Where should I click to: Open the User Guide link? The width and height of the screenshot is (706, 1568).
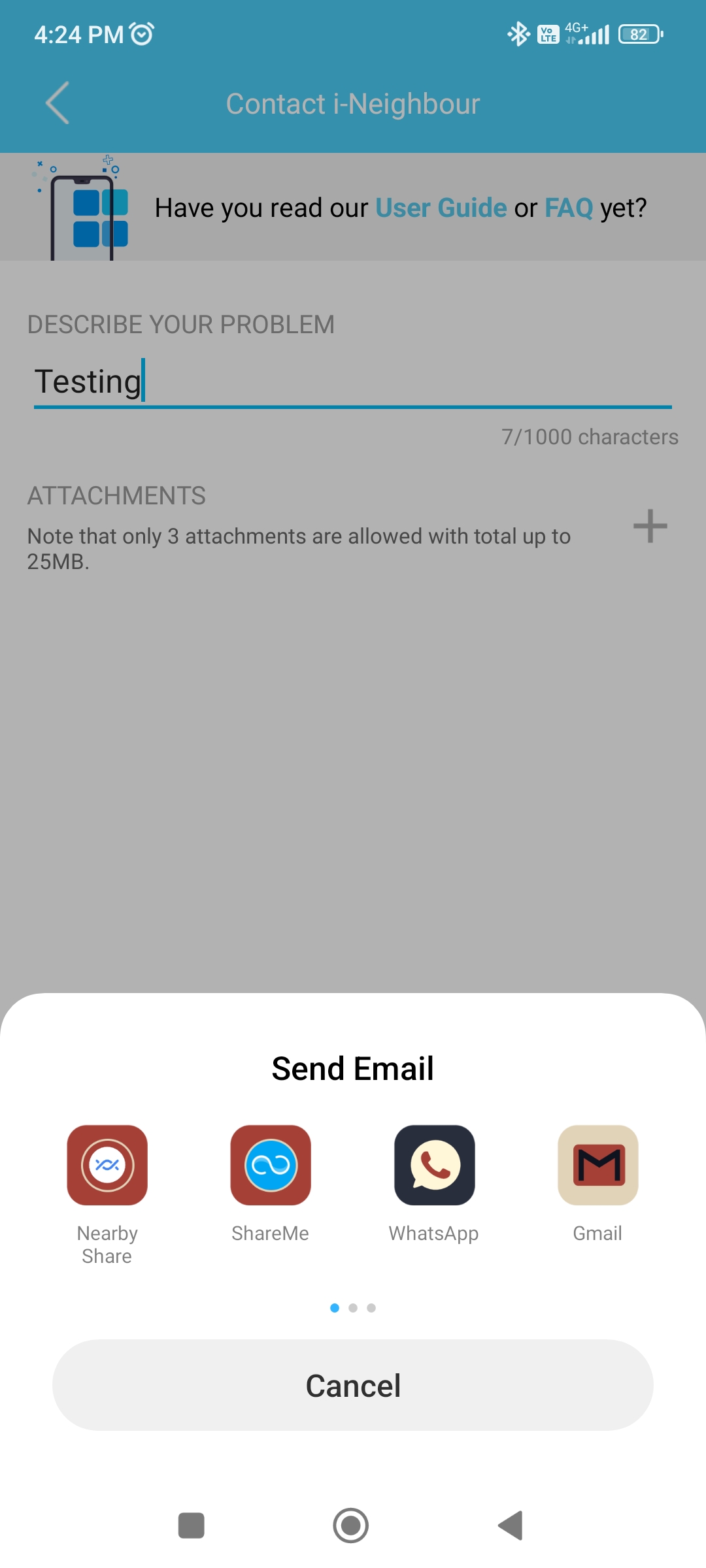point(441,208)
